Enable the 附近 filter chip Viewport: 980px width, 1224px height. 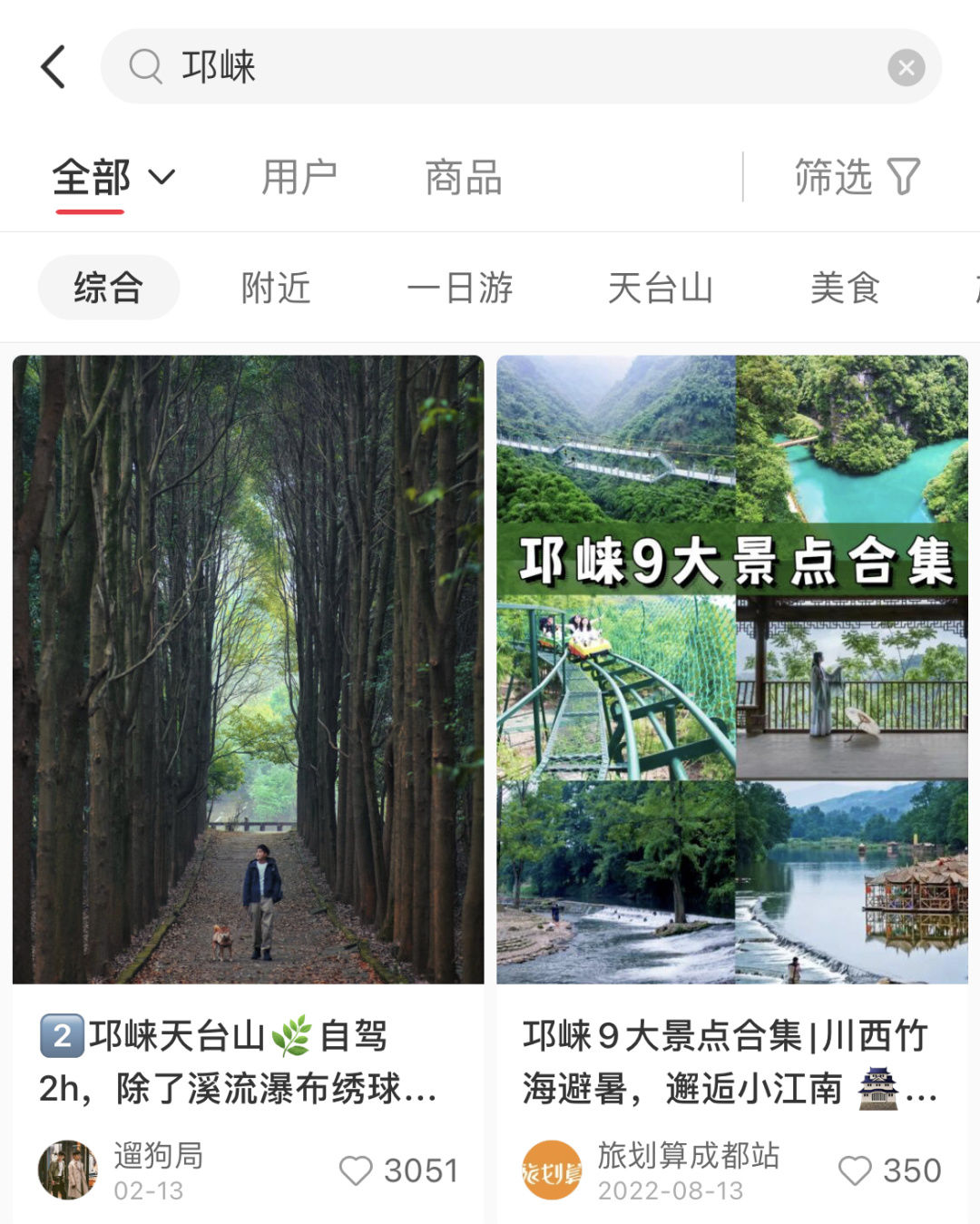[275, 287]
